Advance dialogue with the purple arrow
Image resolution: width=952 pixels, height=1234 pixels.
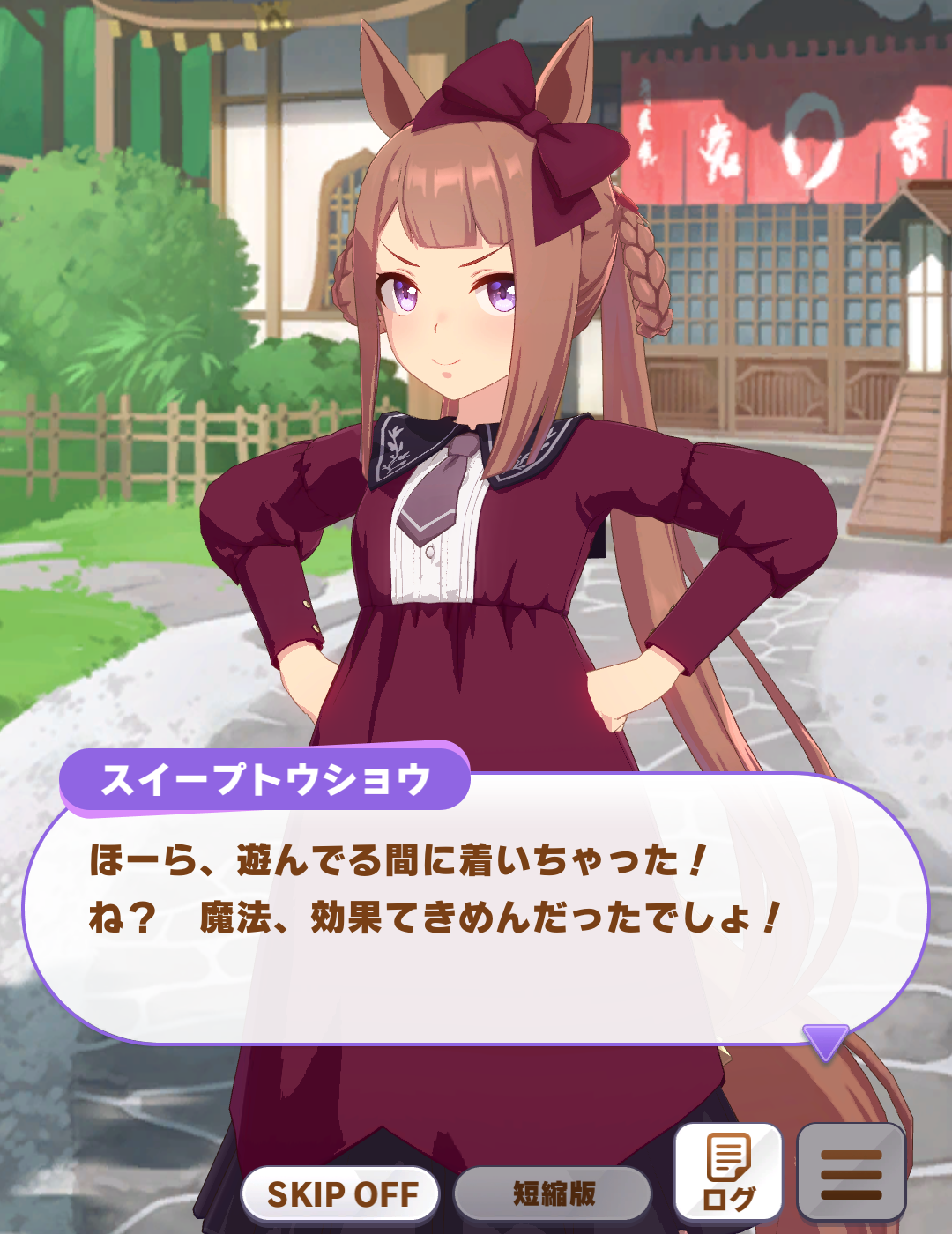(826, 1042)
